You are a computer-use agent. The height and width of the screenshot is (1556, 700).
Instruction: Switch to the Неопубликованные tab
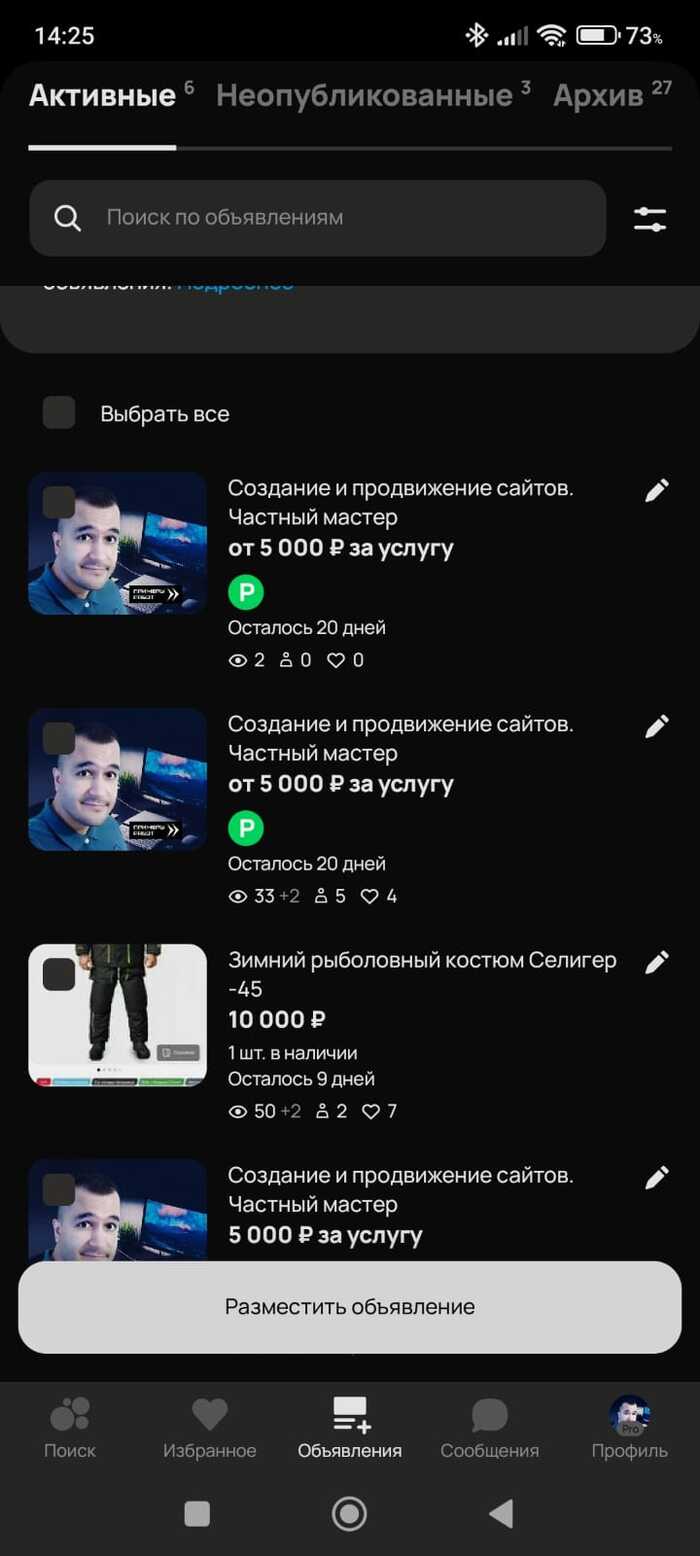[x=365, y=97]
